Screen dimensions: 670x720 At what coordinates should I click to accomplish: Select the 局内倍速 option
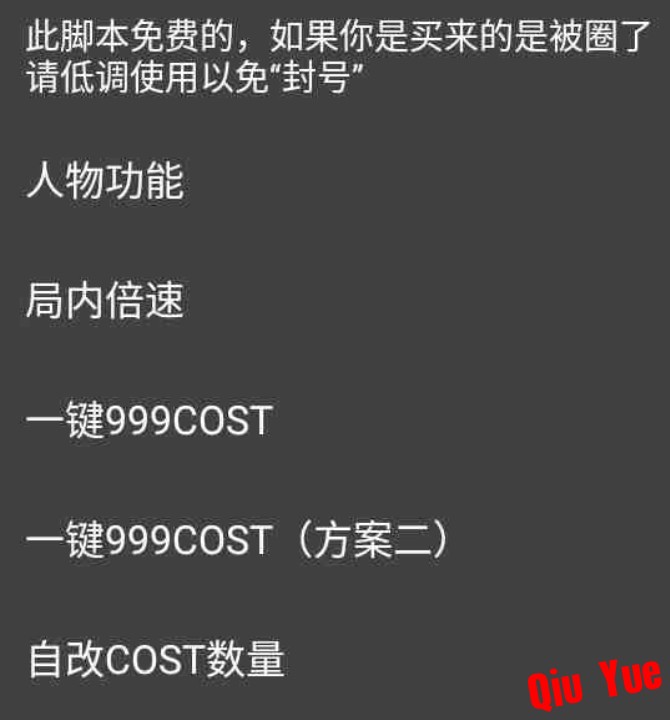coord(105,301)
